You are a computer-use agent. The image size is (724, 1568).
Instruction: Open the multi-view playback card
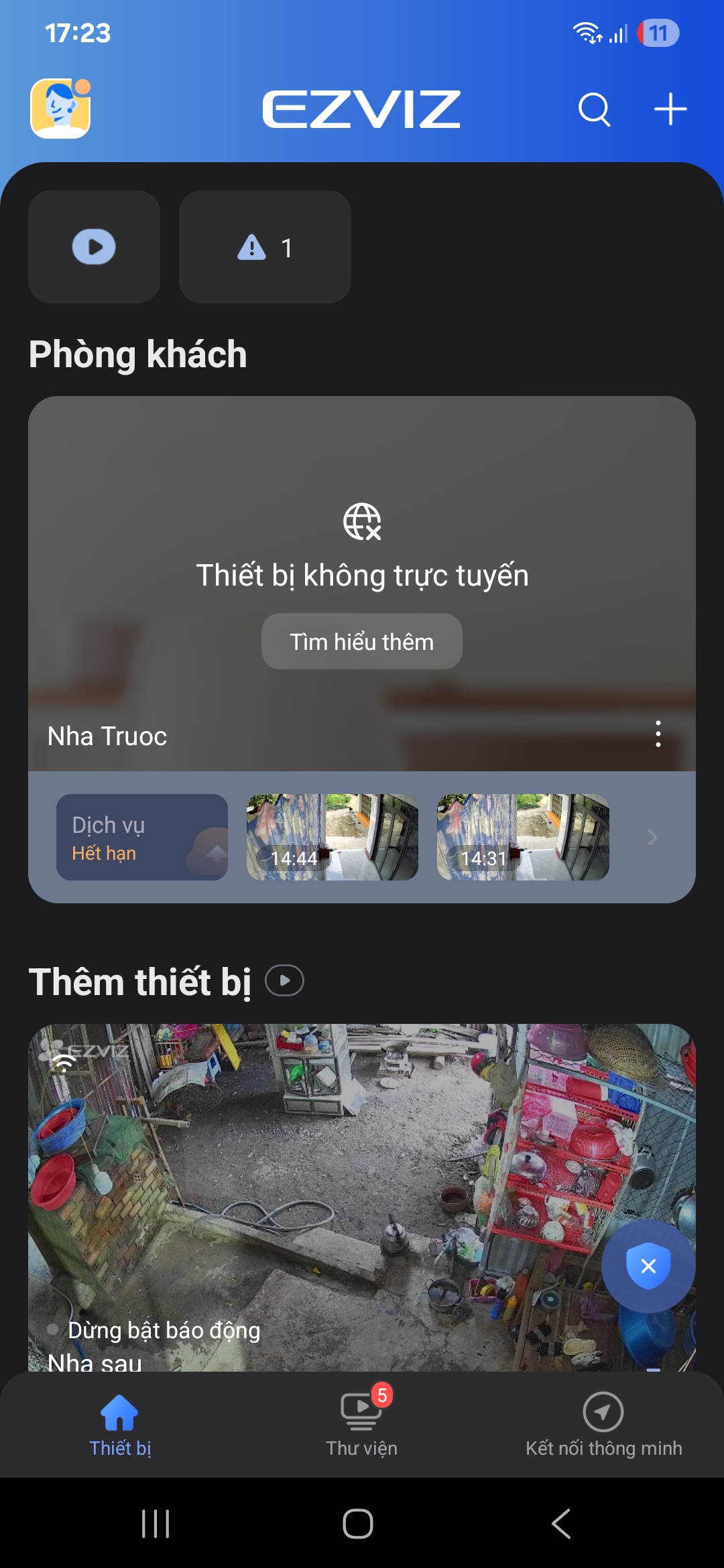coord(94,247)
